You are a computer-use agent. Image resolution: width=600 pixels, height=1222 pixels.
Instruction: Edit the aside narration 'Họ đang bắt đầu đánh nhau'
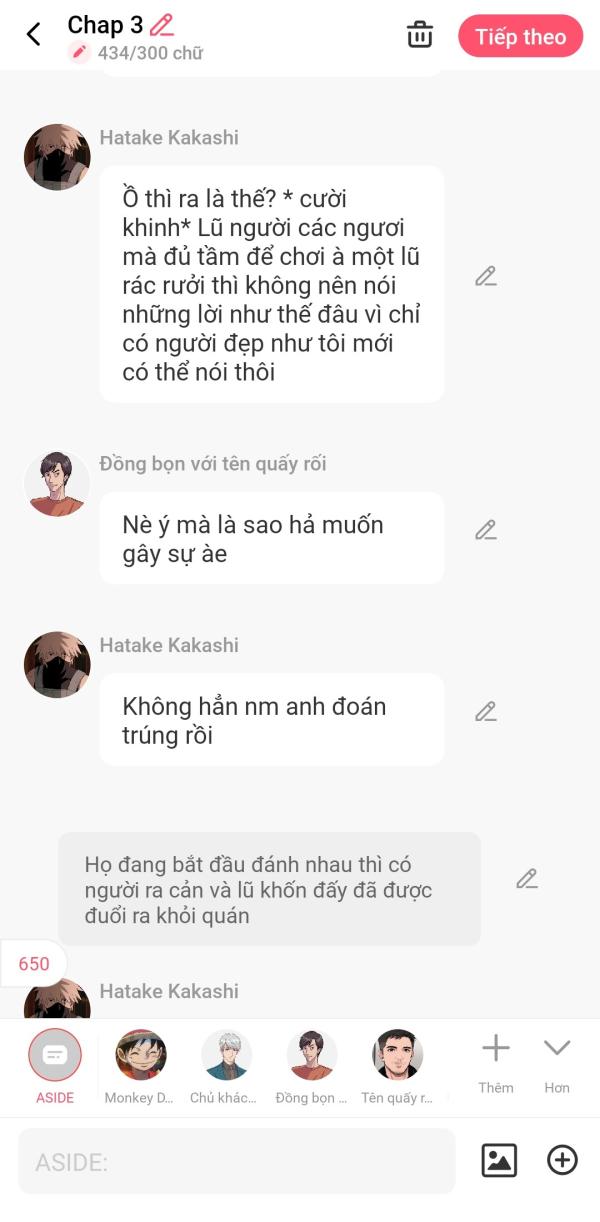tap(527, 879)
